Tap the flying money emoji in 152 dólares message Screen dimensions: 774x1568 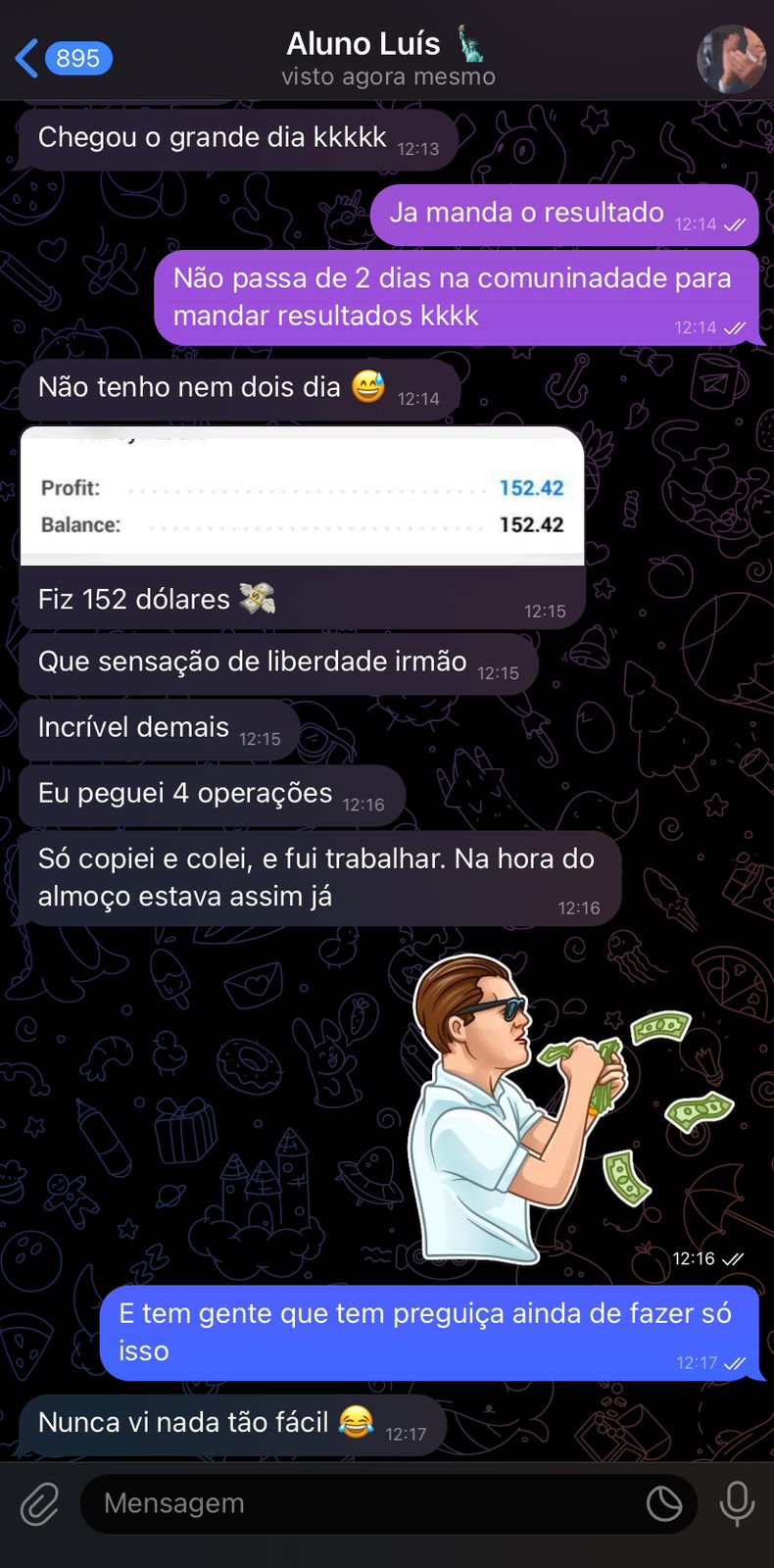coord(257,599)
